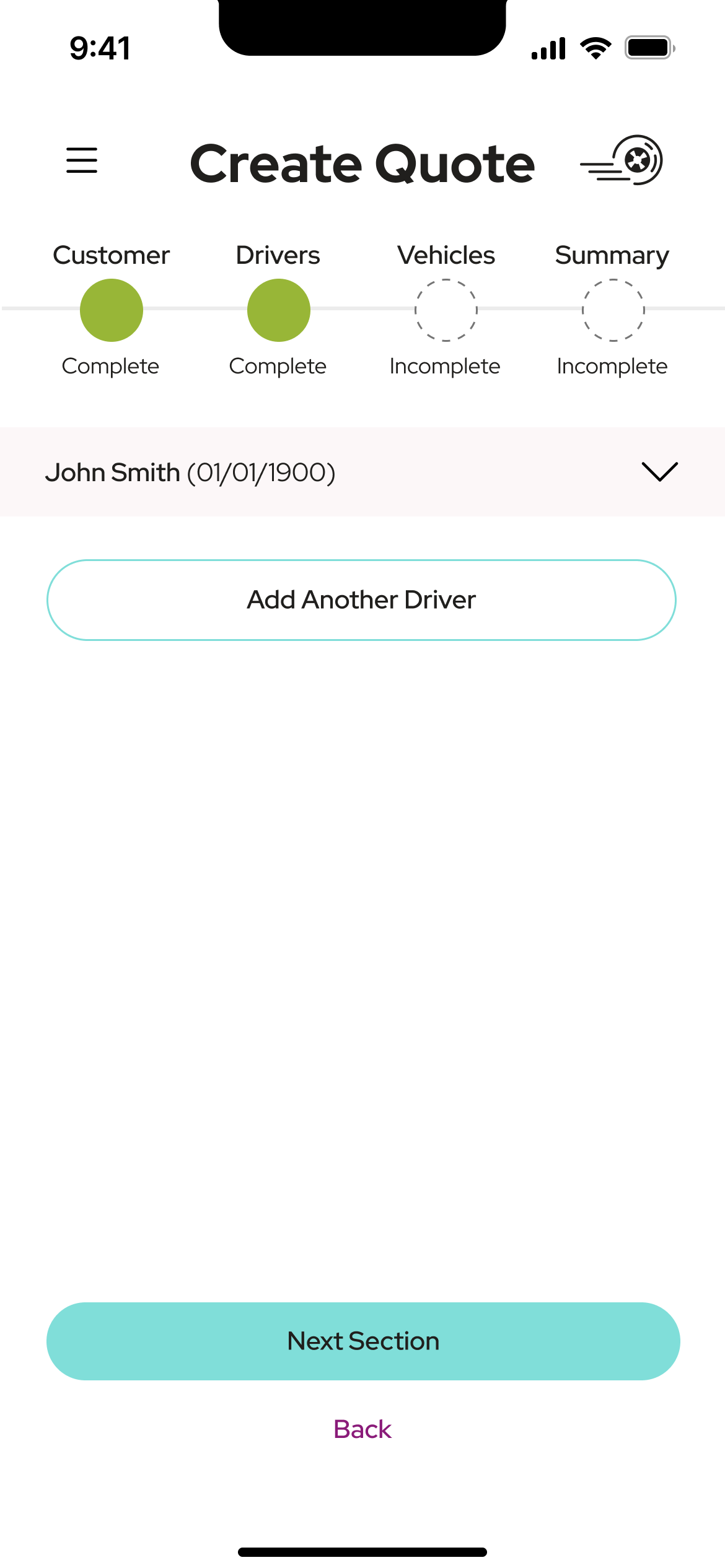The image size is (725, 1568).
Task: Open the hamburger menu
Action: pyautogui.click(x=82, y=160)
